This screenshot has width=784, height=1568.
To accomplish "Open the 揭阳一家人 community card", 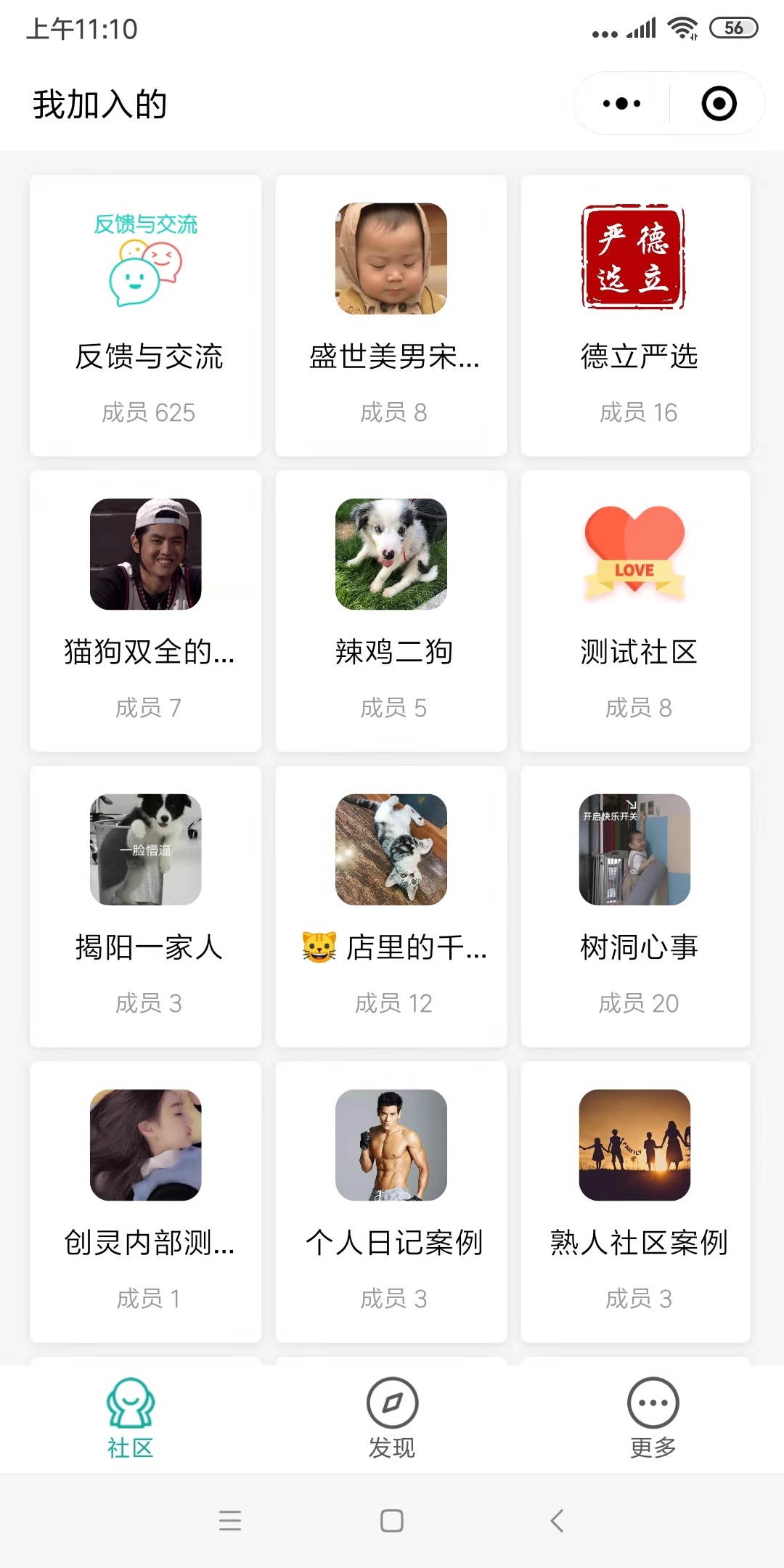I will (x=146, y=907).
